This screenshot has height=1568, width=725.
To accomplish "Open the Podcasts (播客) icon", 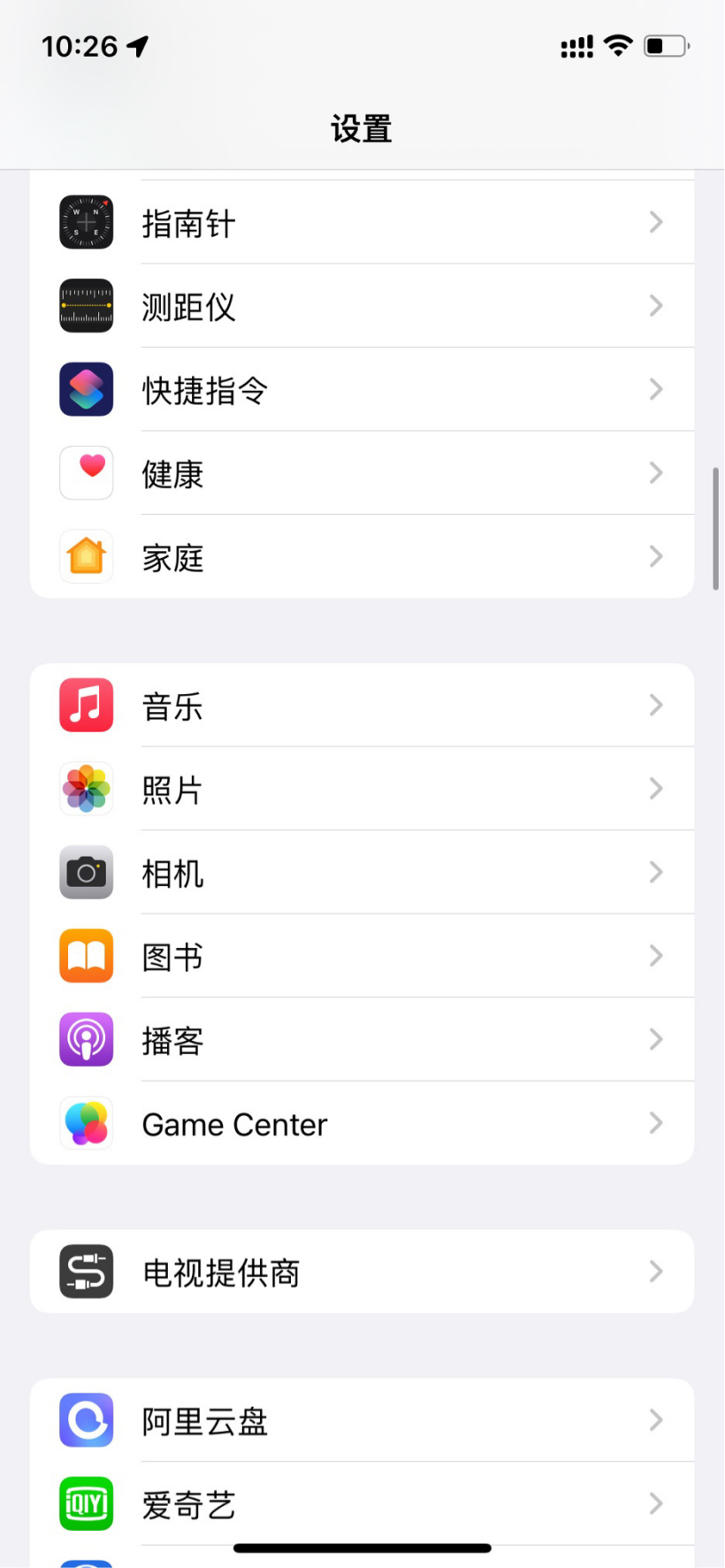I will click(86, 1039).
